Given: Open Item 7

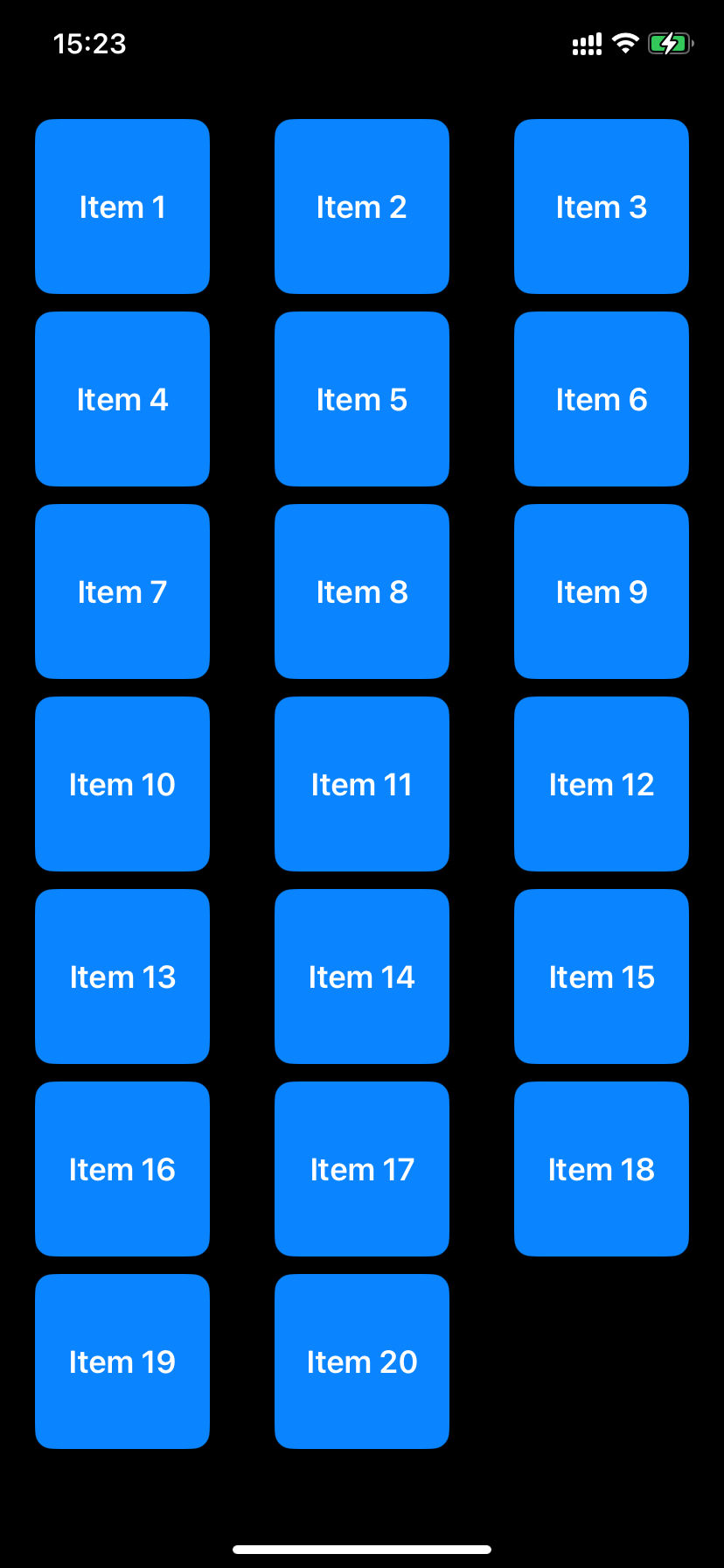Looking at the screenshot, I should pyautogui.click(x=122, y=591).
